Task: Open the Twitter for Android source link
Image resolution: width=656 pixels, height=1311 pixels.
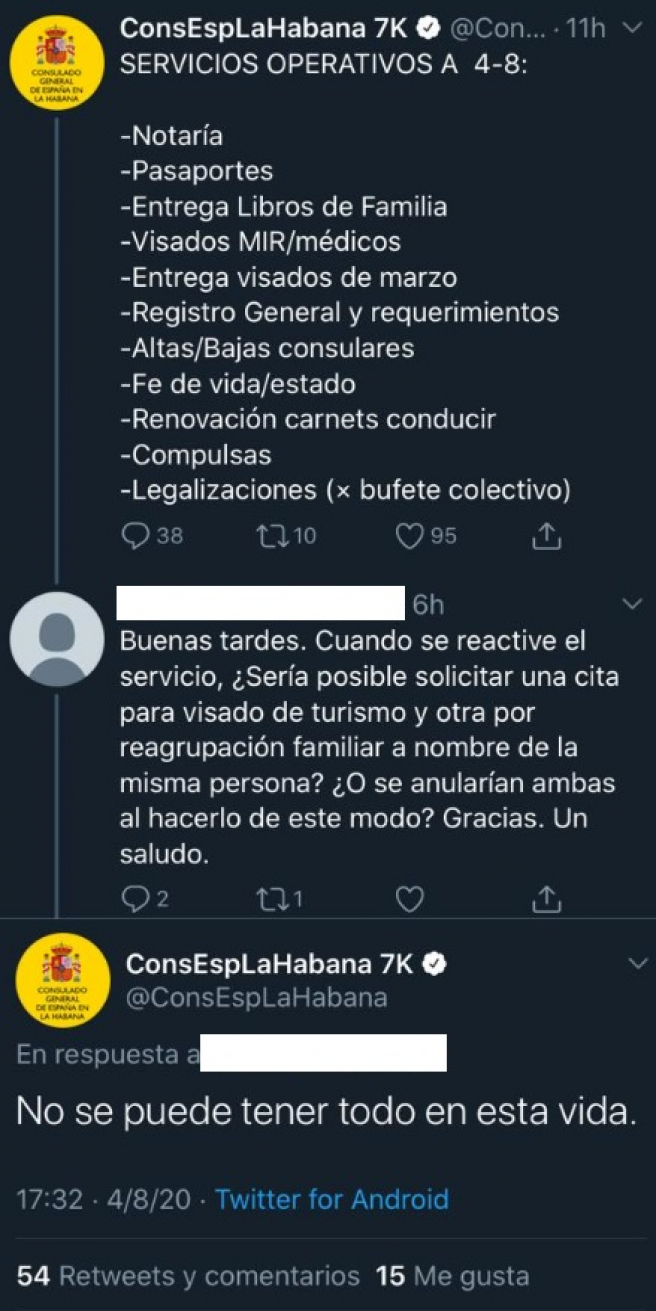Action: click(332, 1199)
